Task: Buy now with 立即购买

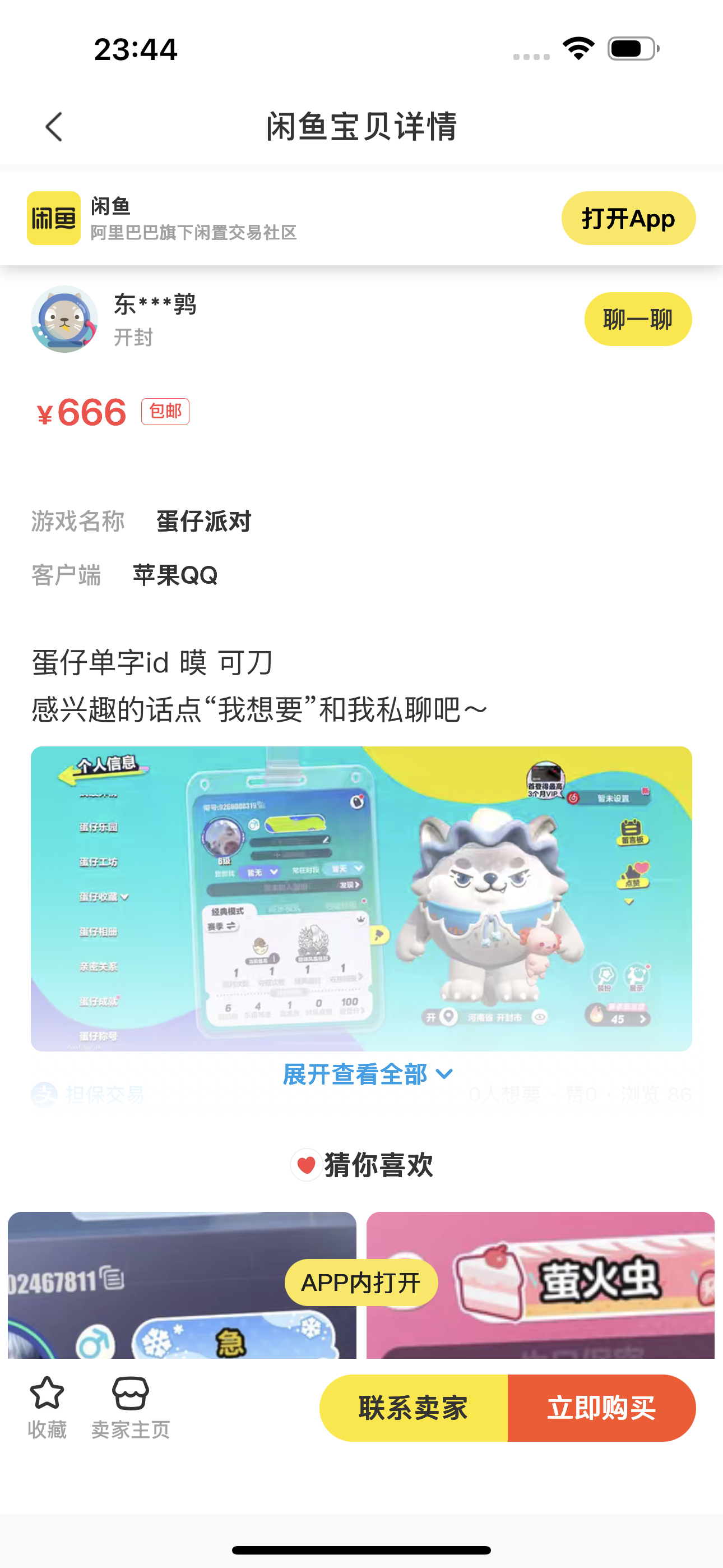Action: click(x=601, y=1408)
